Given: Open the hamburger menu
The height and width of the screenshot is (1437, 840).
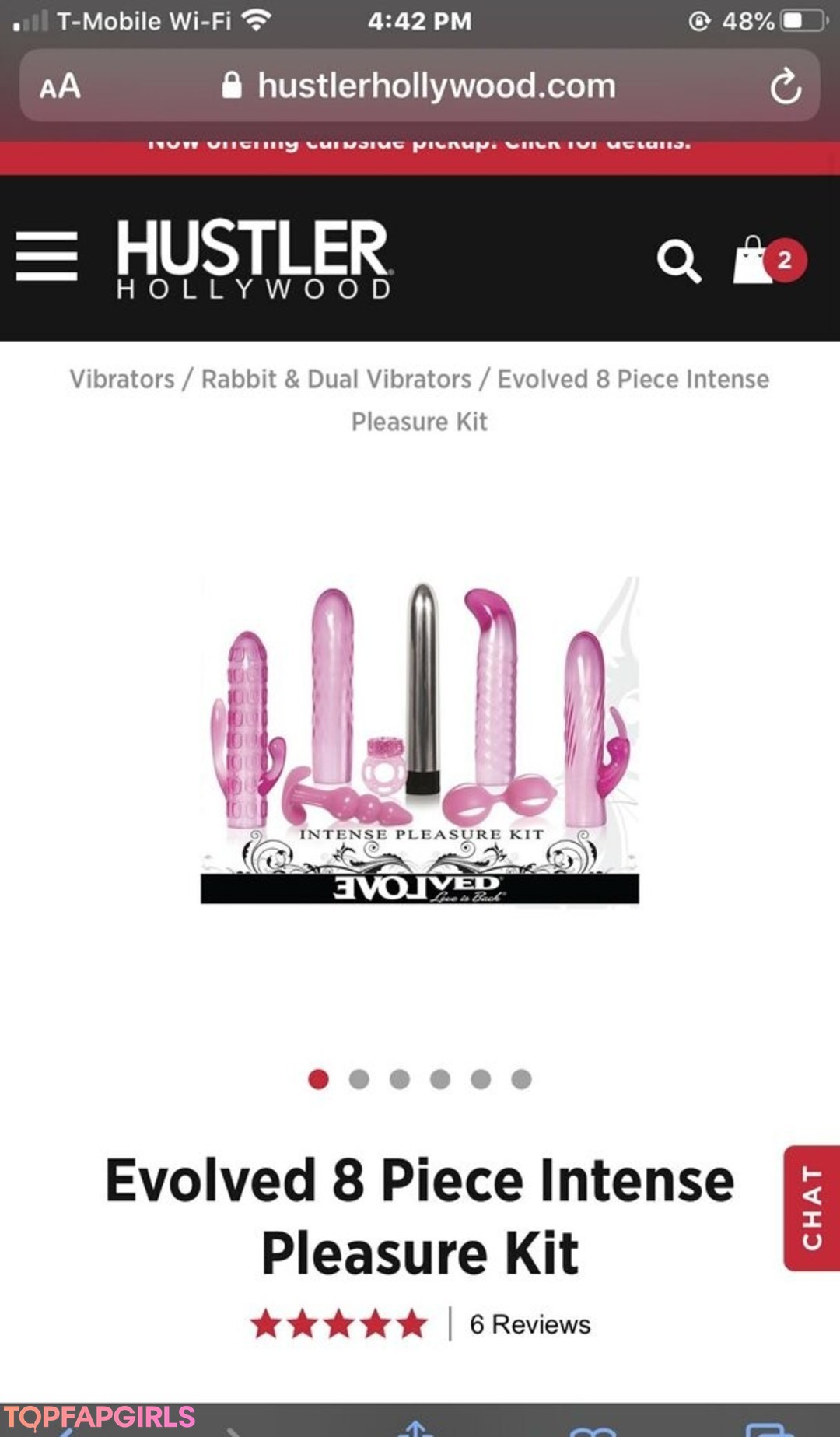Looking at the screenshot, I should coord(47,256).
